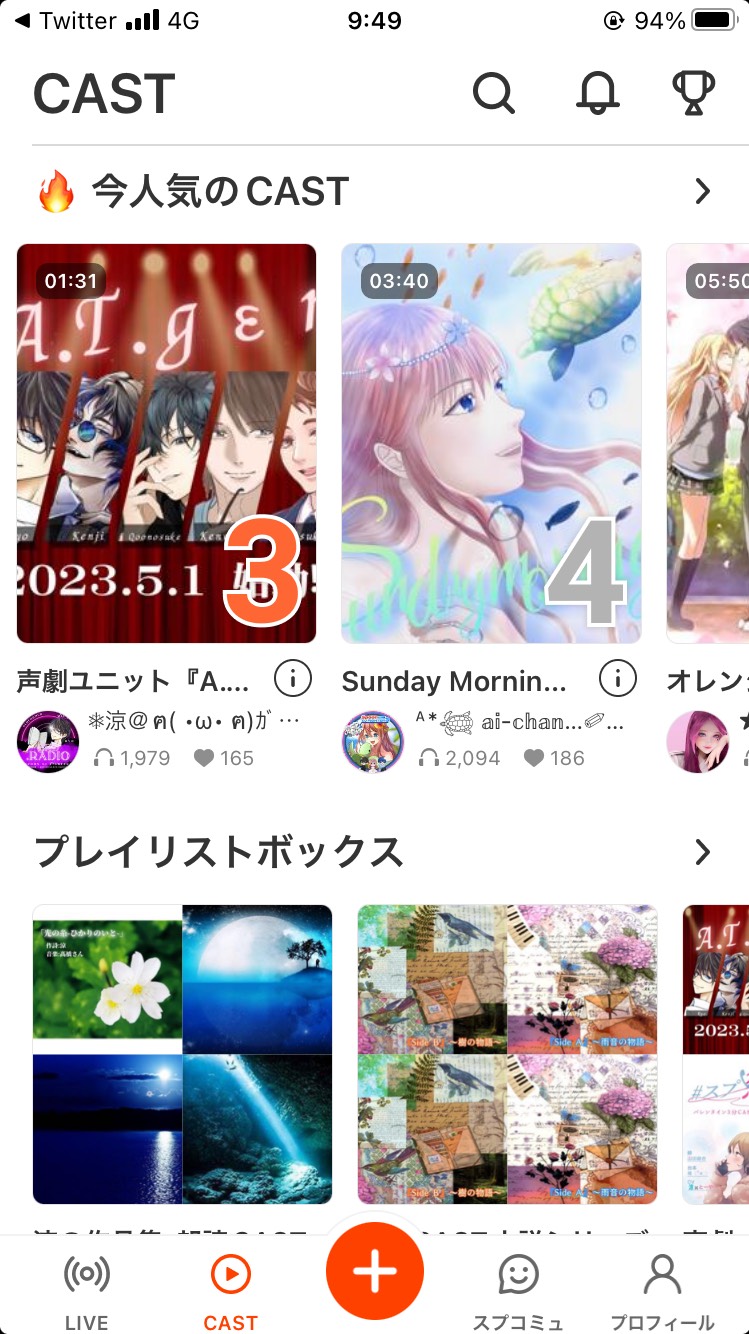The image size is (749, 1334).
Task: Open the playlist with white flower cover
Action: click(x=182, y=1054)
